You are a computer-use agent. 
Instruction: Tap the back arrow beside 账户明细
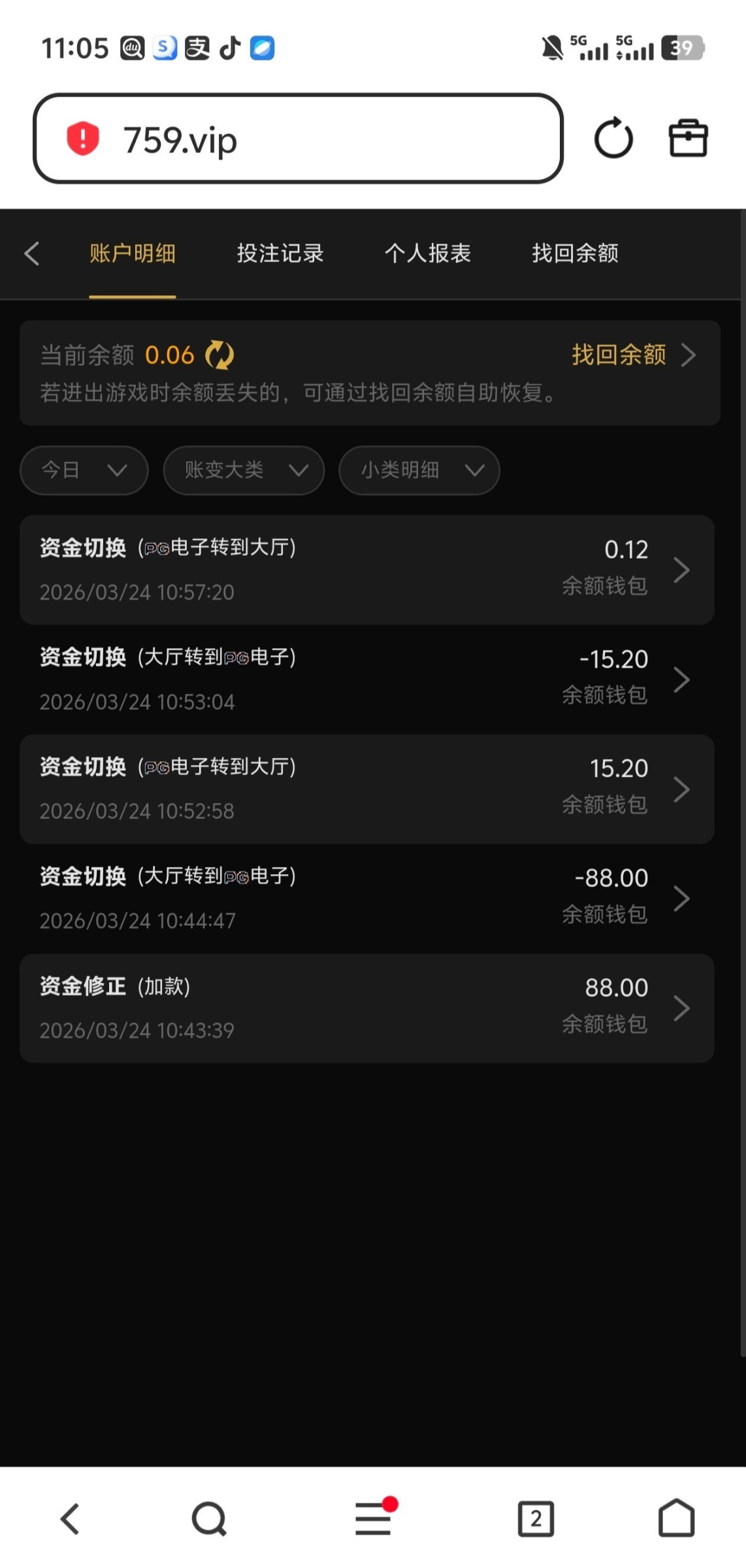pyautogui.click(x=31, y=253)
